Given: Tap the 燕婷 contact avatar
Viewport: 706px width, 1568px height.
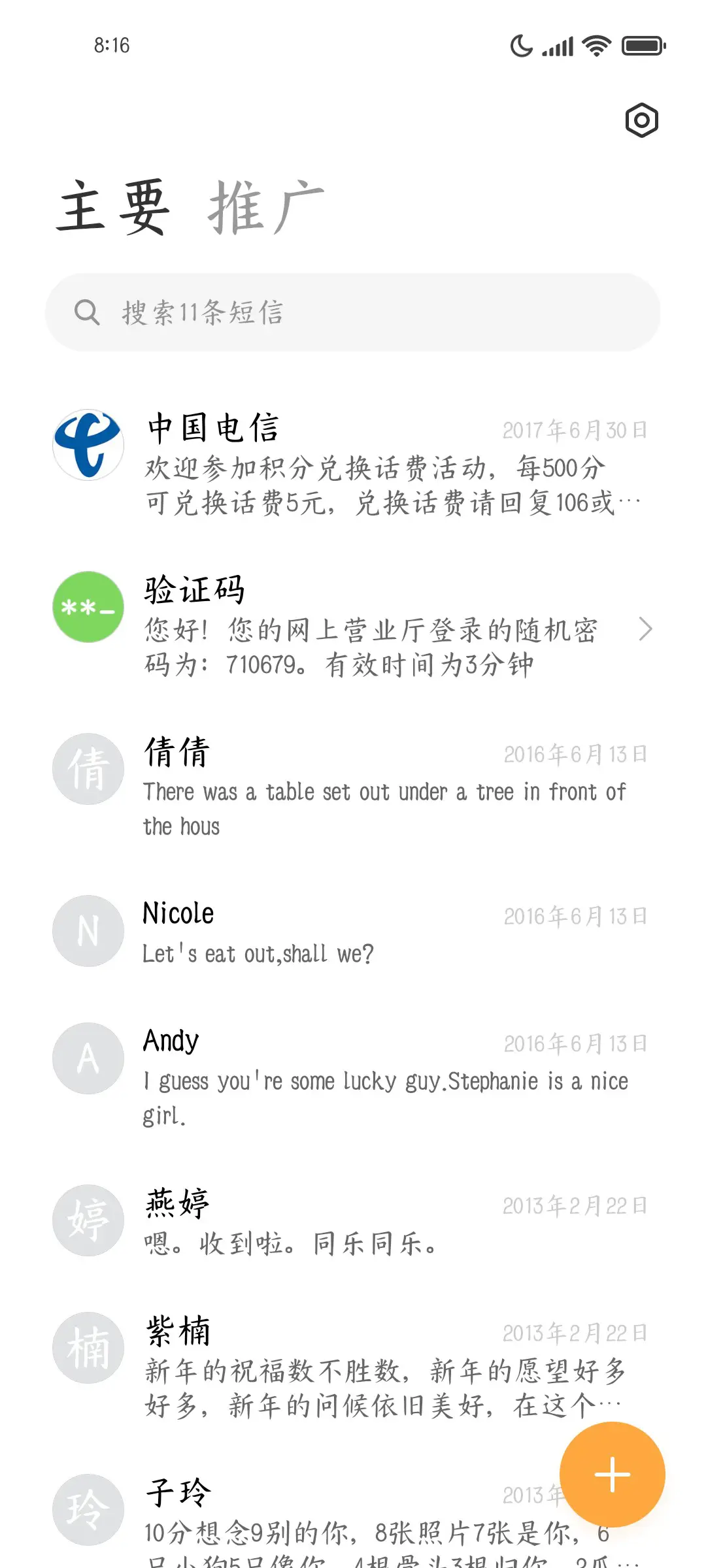Looking at the screenshot, I should point(88,1220).
